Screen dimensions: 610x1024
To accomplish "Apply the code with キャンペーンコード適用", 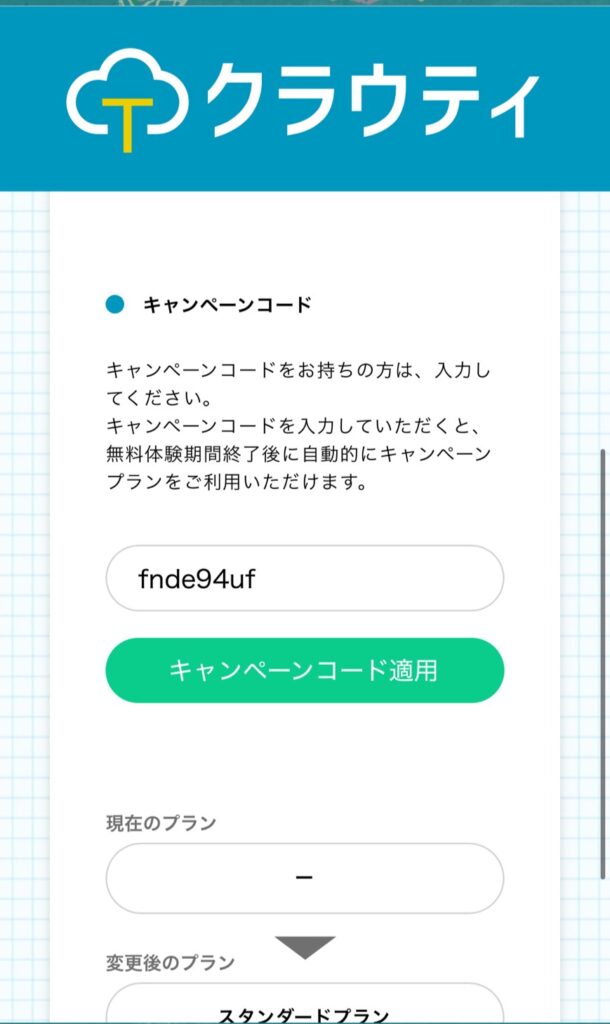I will coord(304,670).
